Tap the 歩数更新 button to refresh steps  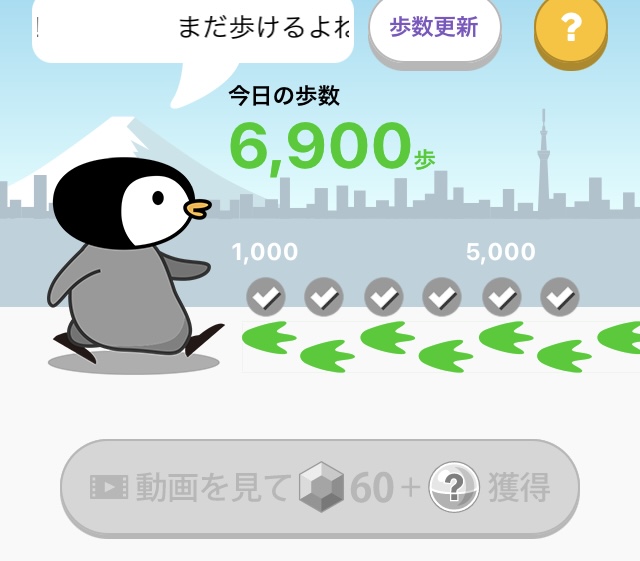tap(434, 28)
